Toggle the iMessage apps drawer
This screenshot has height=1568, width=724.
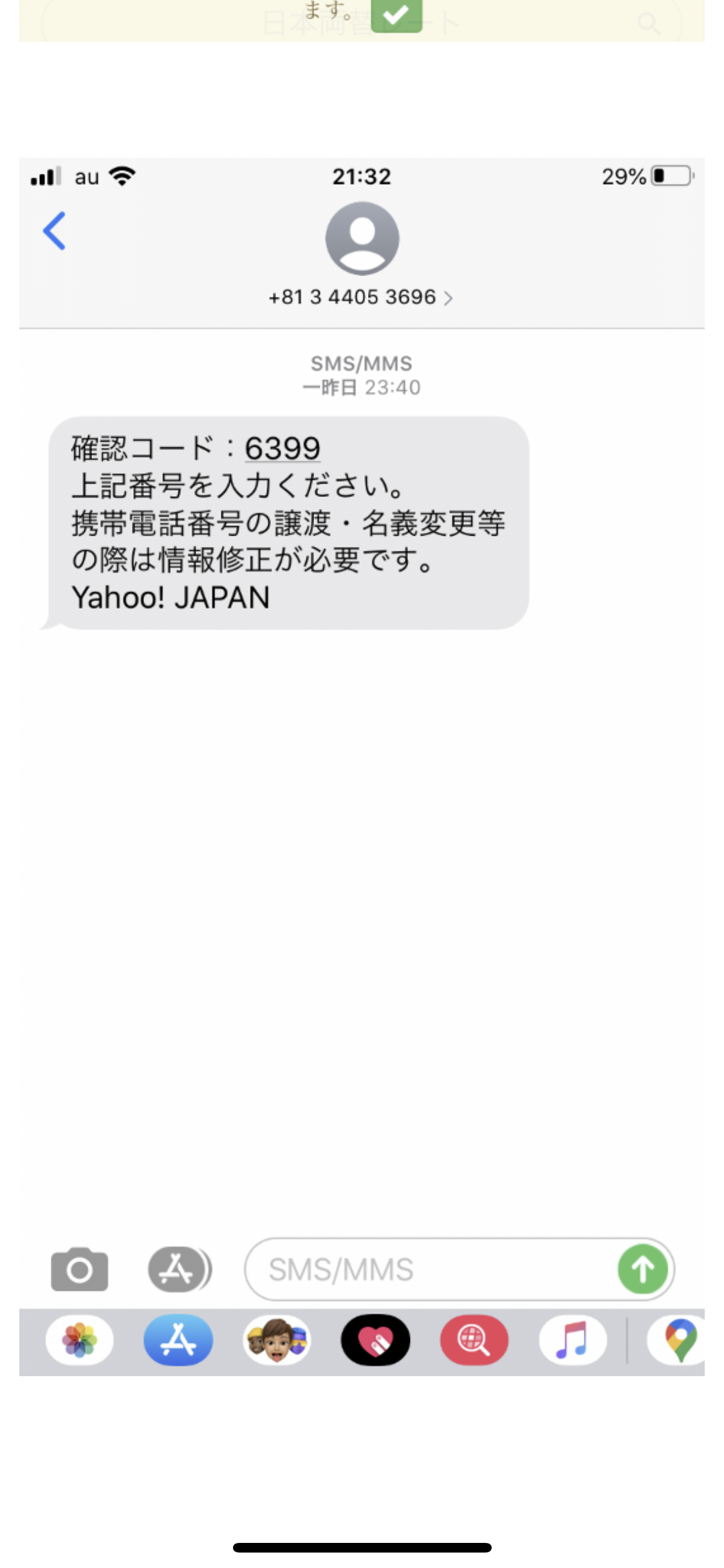coord(178,1269)
